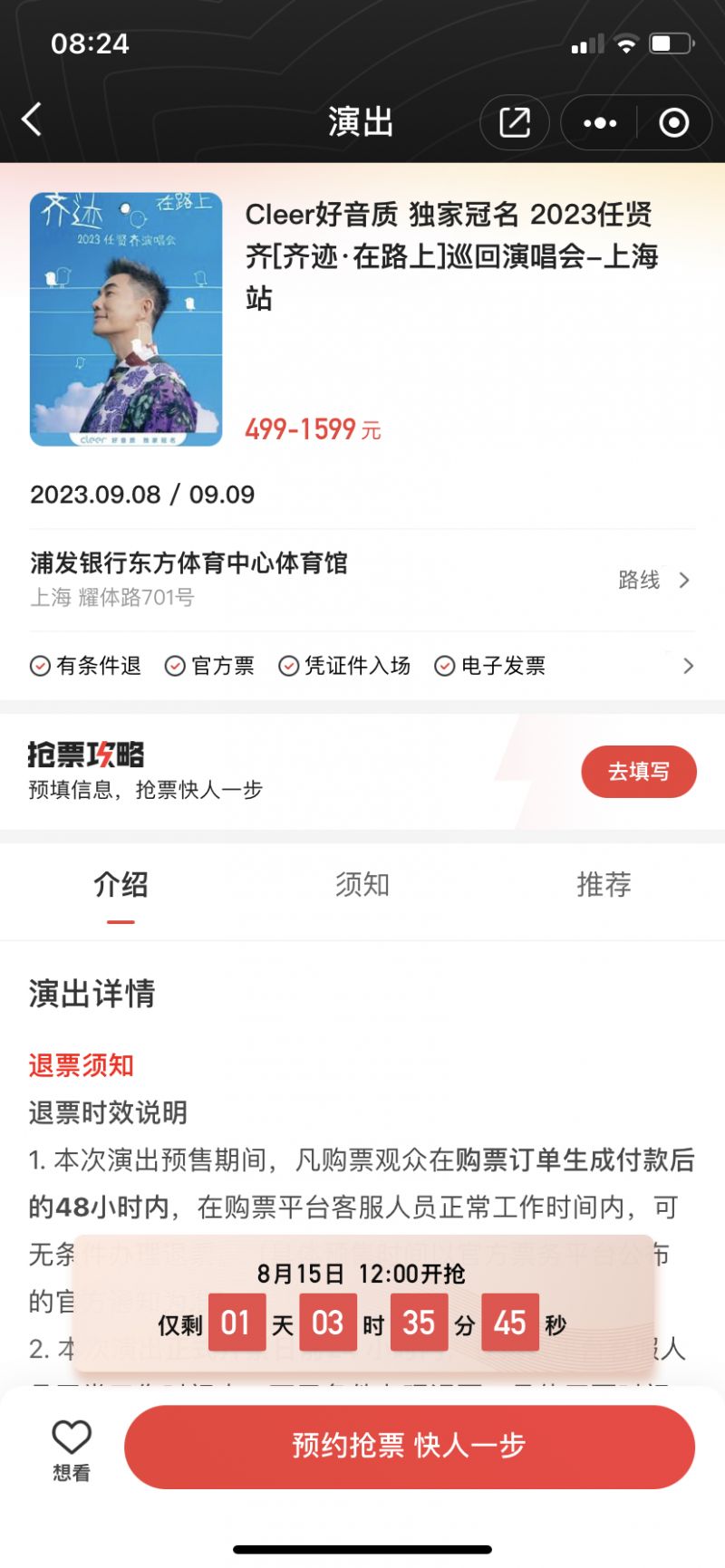This screenshot has height=1568, width=725.
Task: Switch to the 须知 tab
Action: point(362,884)
